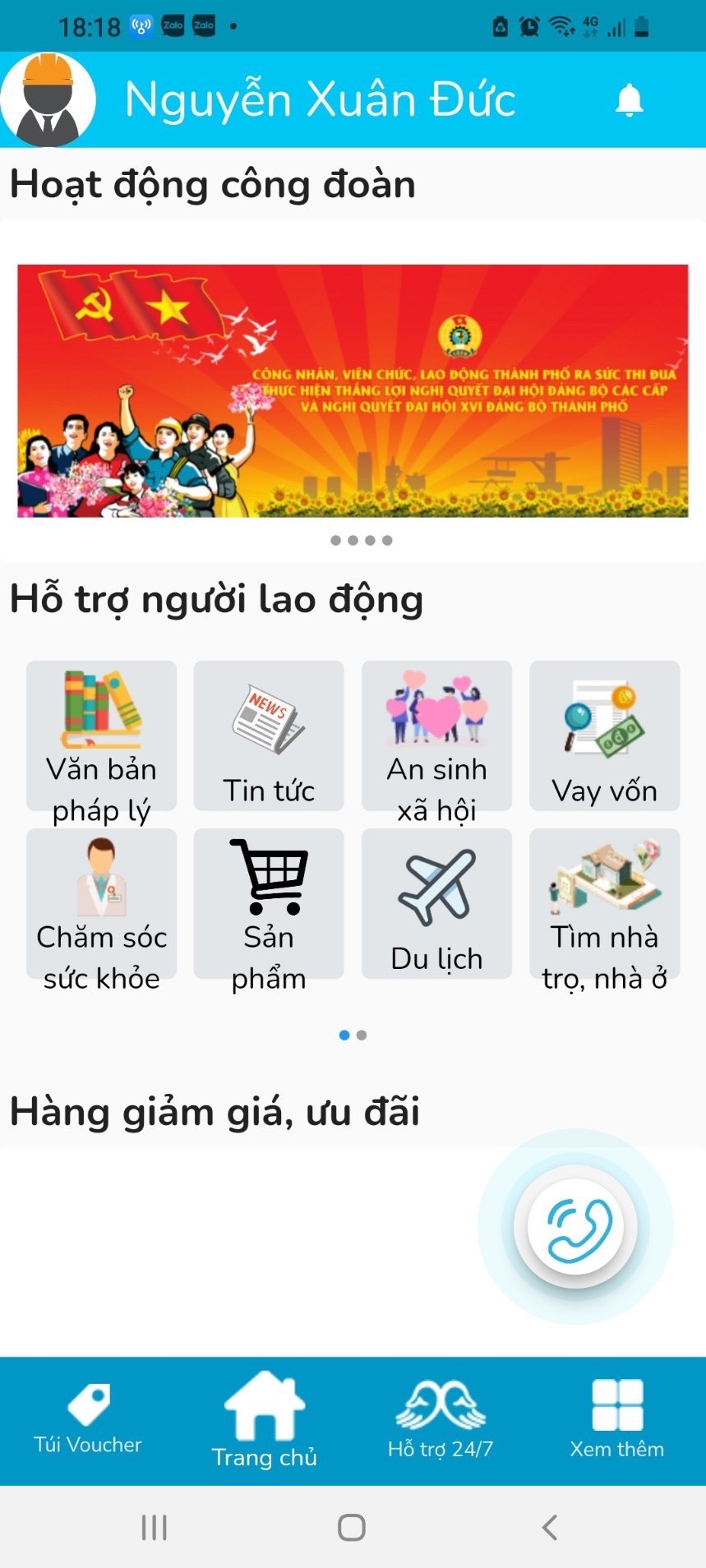Screen dimensions: 706x1568
Task: Tap the floating phone call button
Action: (x=575, y=1227)
